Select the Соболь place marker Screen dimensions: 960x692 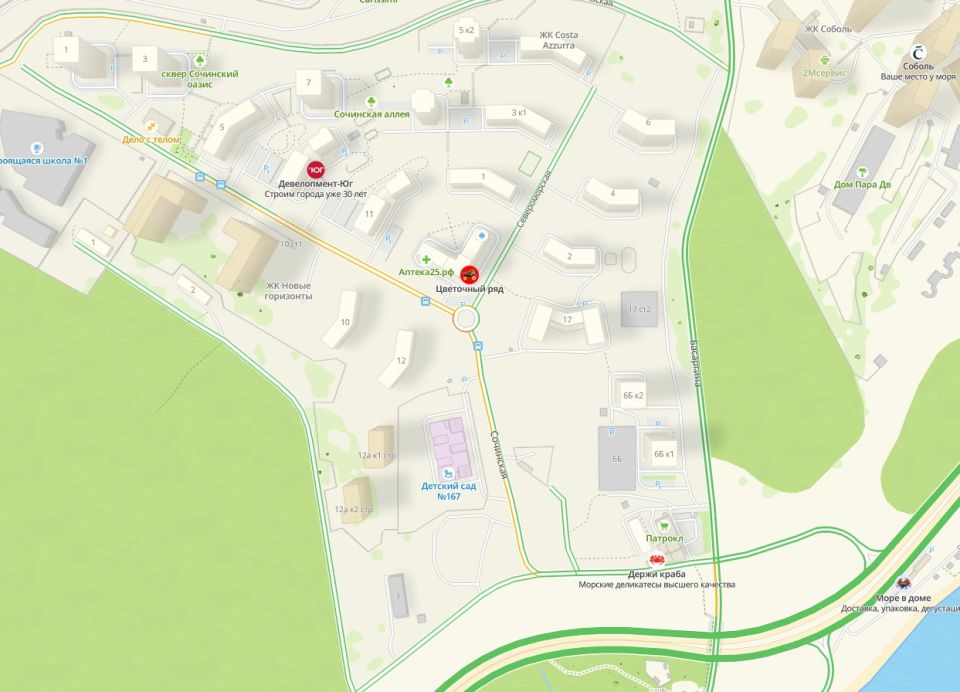pyautogui.click(x=918, y=52)
